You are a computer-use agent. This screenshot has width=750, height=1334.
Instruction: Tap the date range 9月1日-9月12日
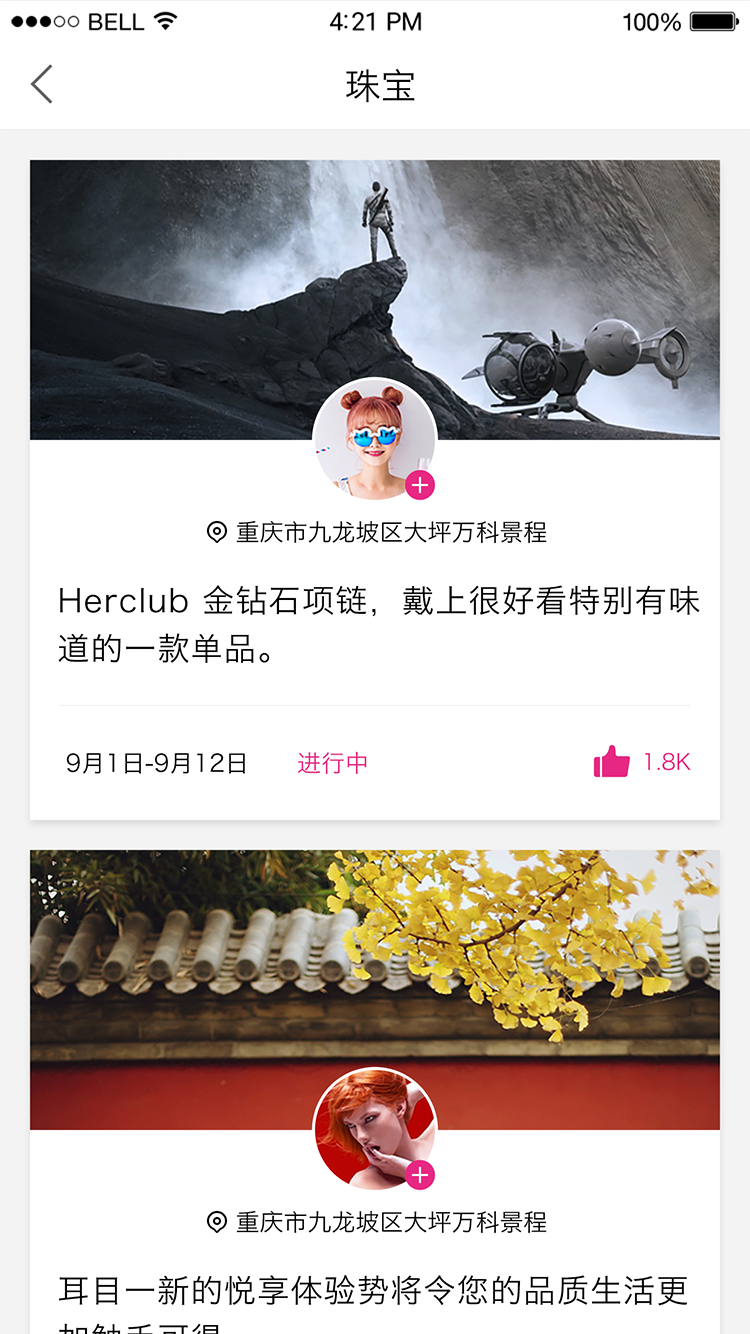coord(155,762)
